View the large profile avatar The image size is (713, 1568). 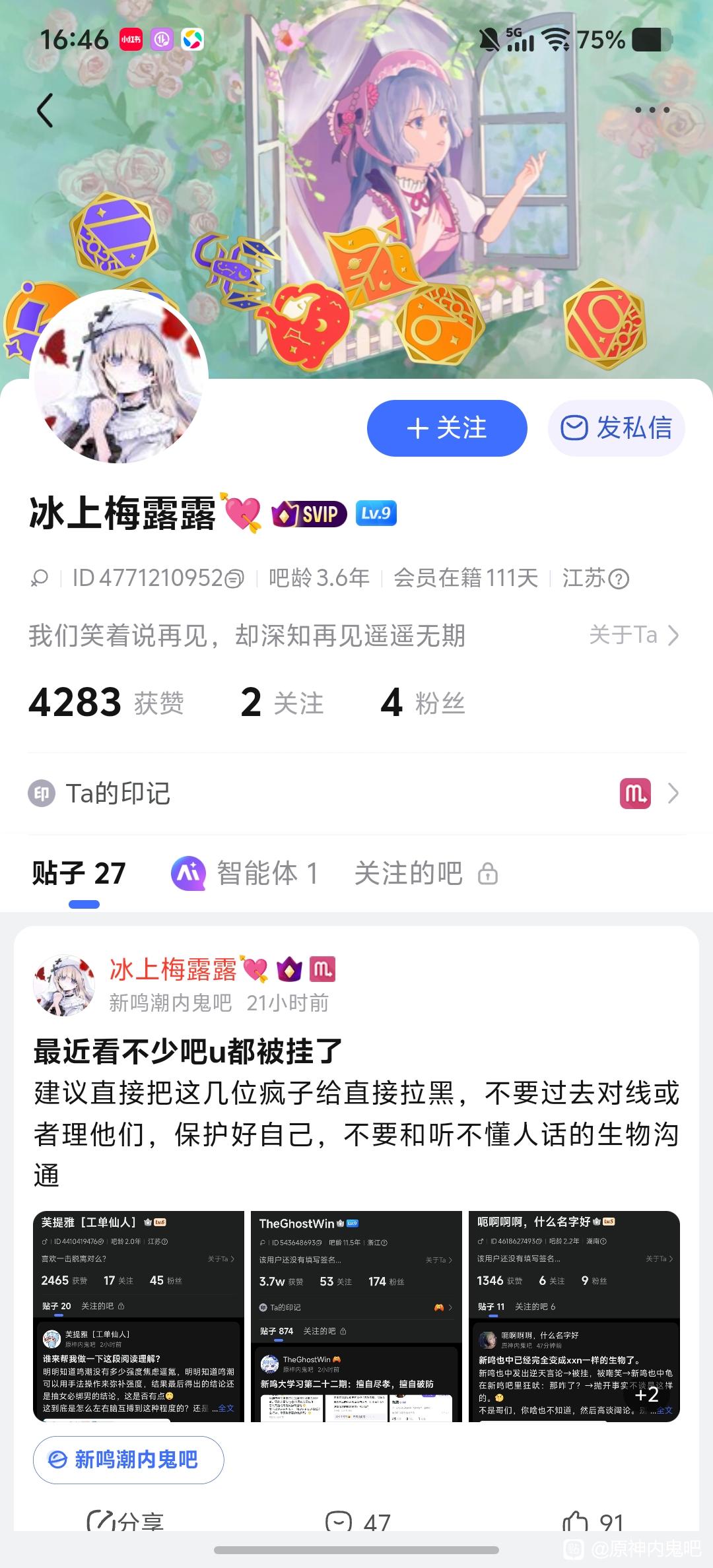[x=119, y=377]
